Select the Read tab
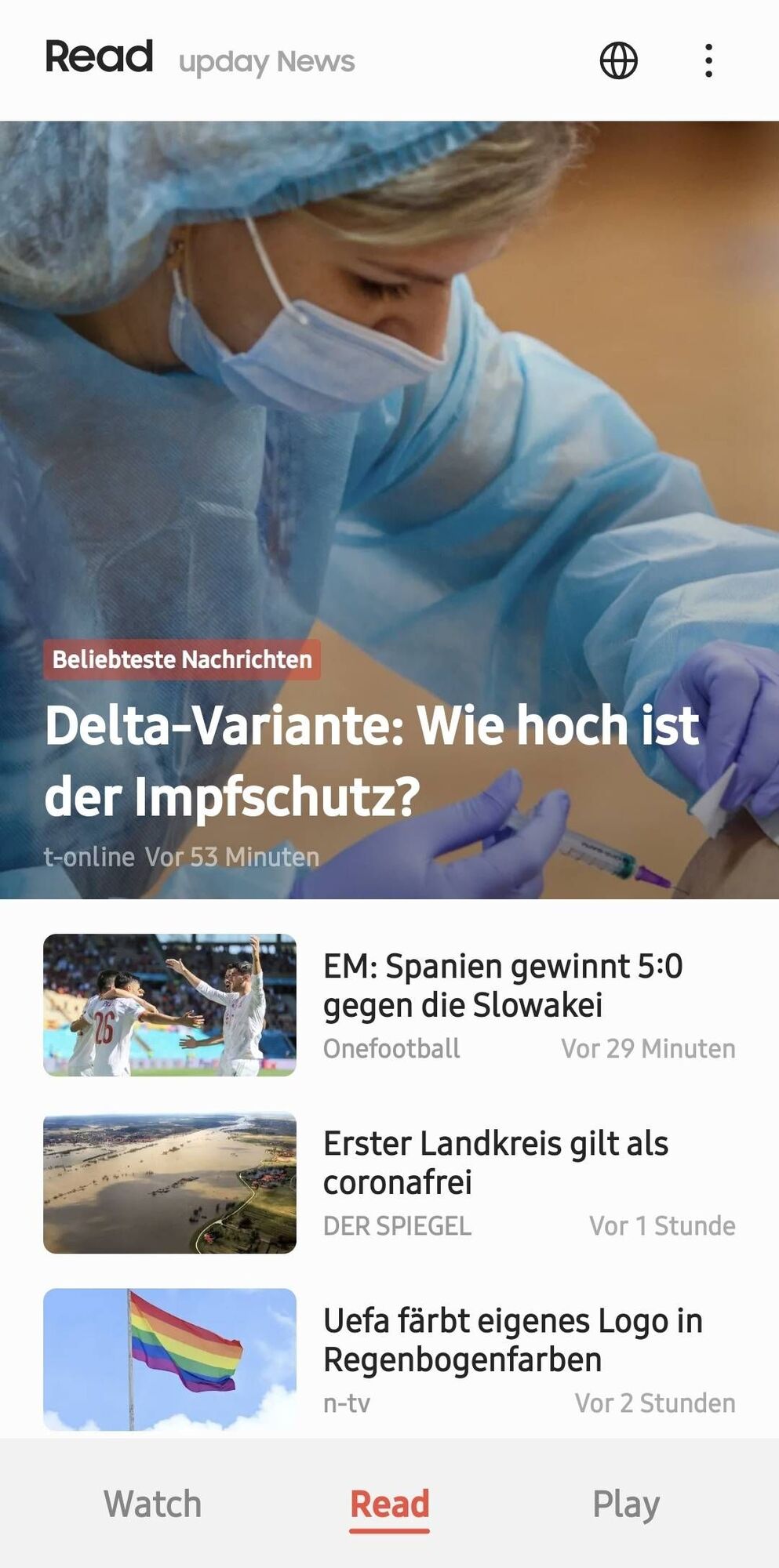The width and height of the screenshot is (779, 1568). (390, 1504)
